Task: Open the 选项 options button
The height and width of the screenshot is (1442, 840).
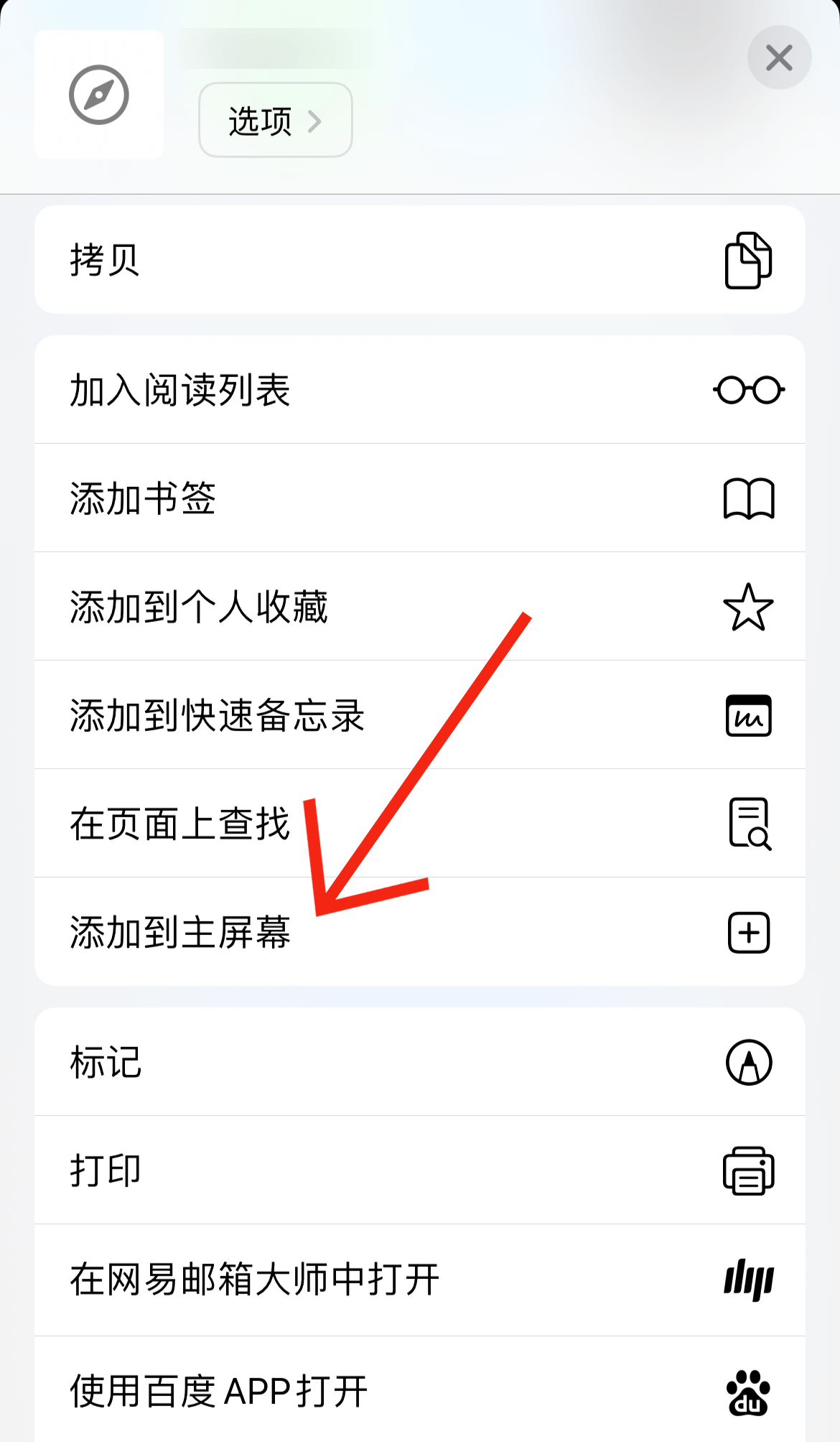Action: 275,120
